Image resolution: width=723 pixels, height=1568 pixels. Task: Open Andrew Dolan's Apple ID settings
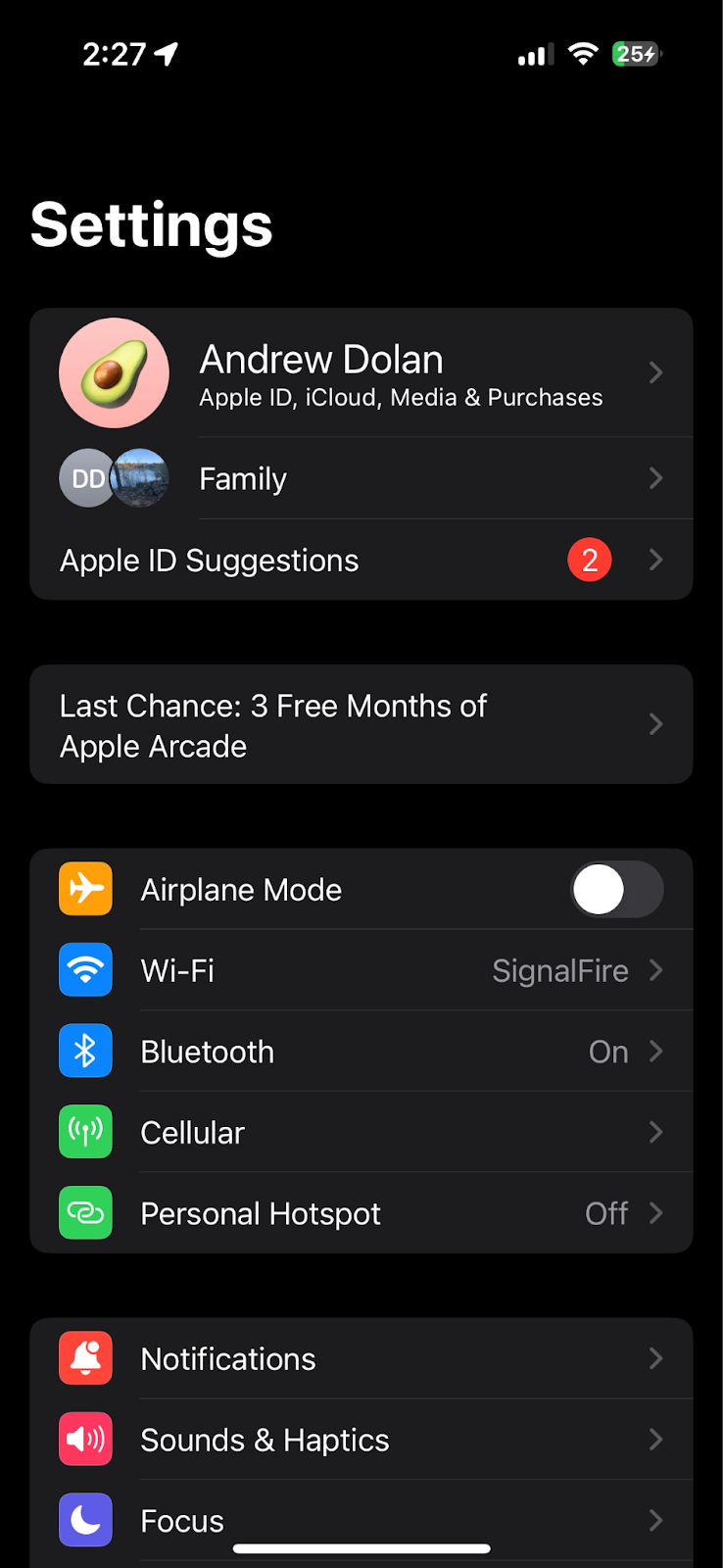coord(361,373)
